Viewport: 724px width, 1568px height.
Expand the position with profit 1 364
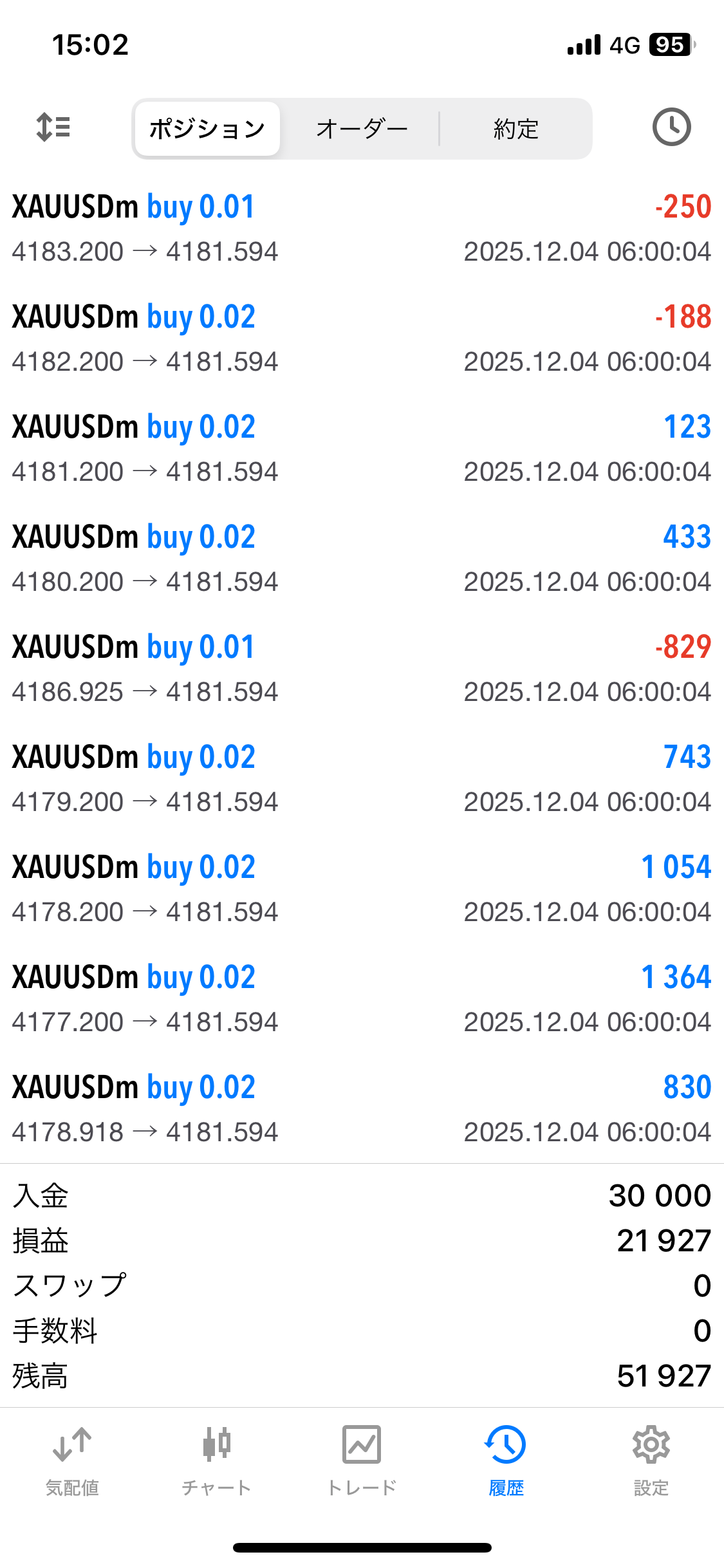[362, 999]
